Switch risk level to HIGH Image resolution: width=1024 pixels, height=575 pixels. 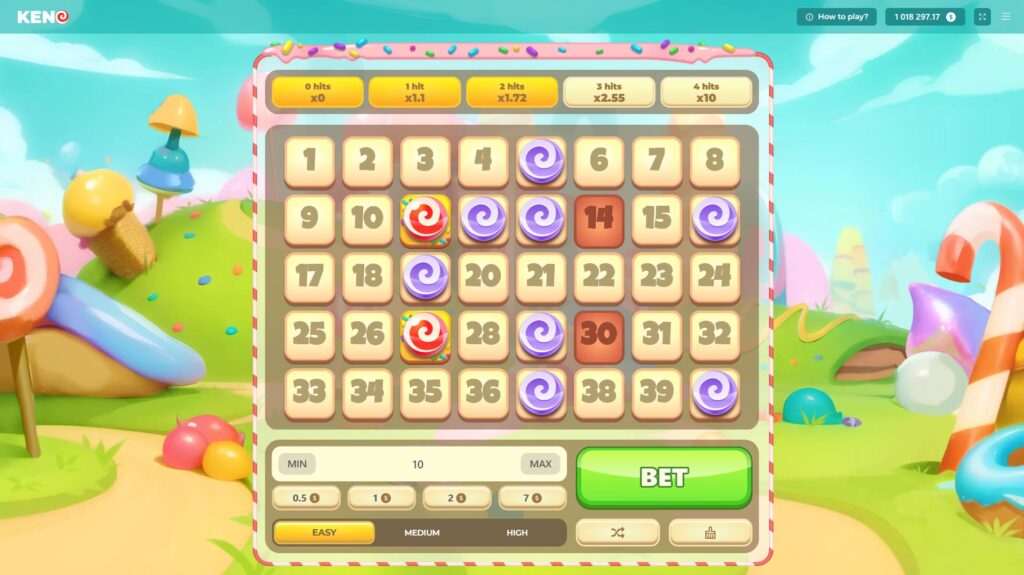tap(517, 532)
